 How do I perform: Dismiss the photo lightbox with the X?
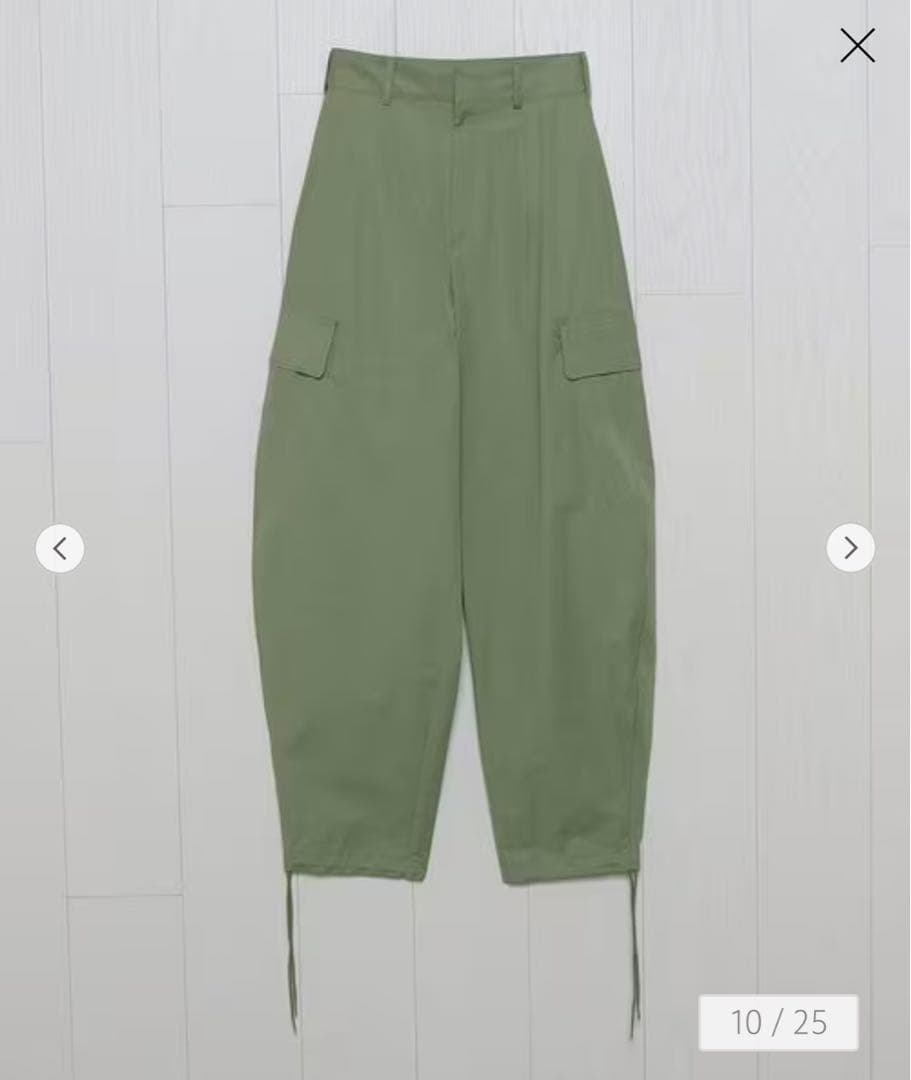(x=857, y=46)
